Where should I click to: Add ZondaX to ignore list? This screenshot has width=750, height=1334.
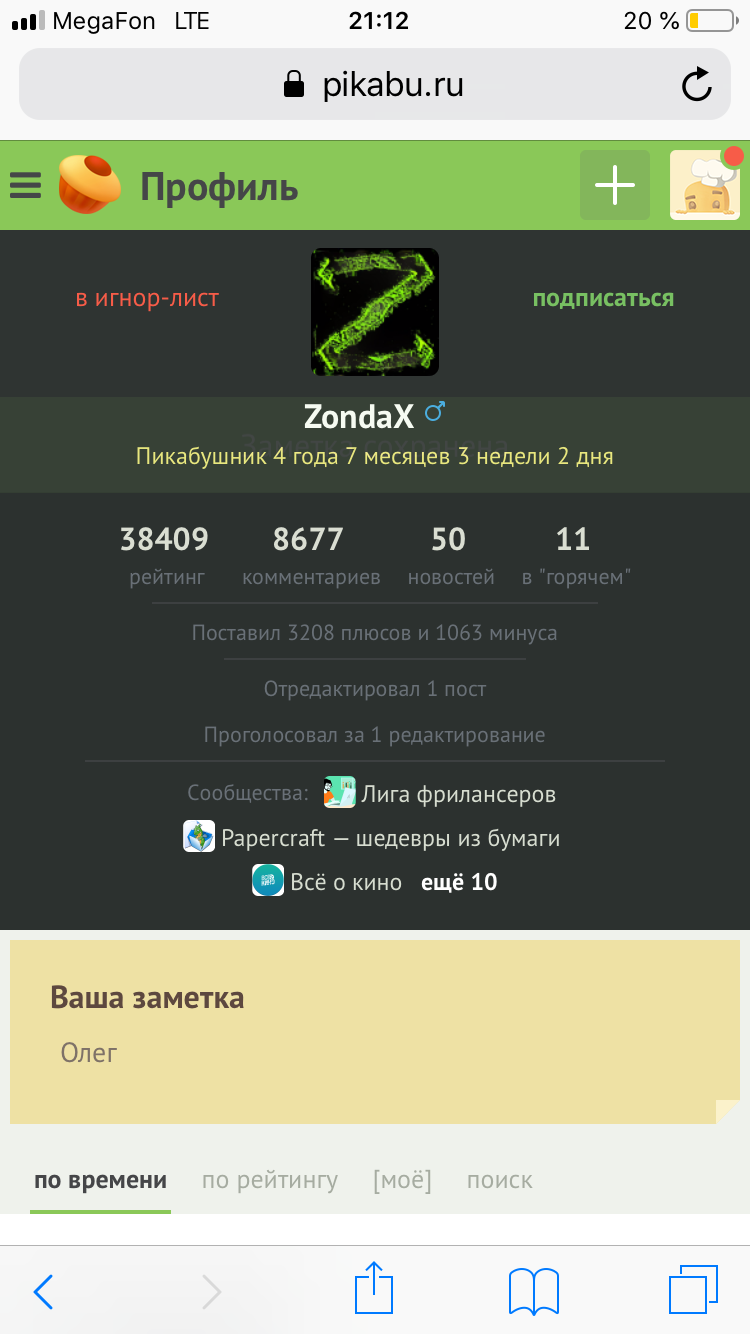[x=147, y=298]
